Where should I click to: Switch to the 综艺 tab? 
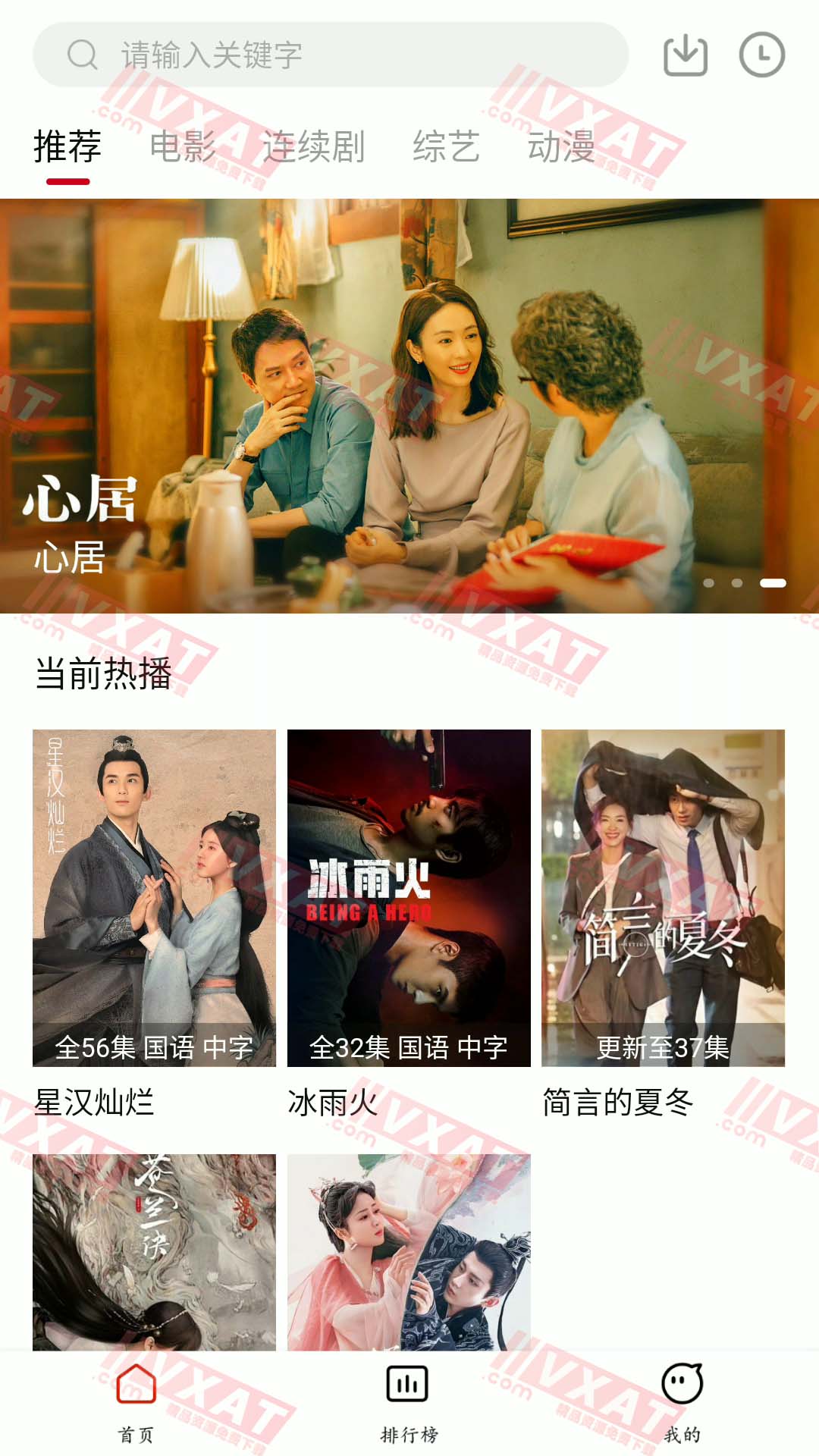446,147
